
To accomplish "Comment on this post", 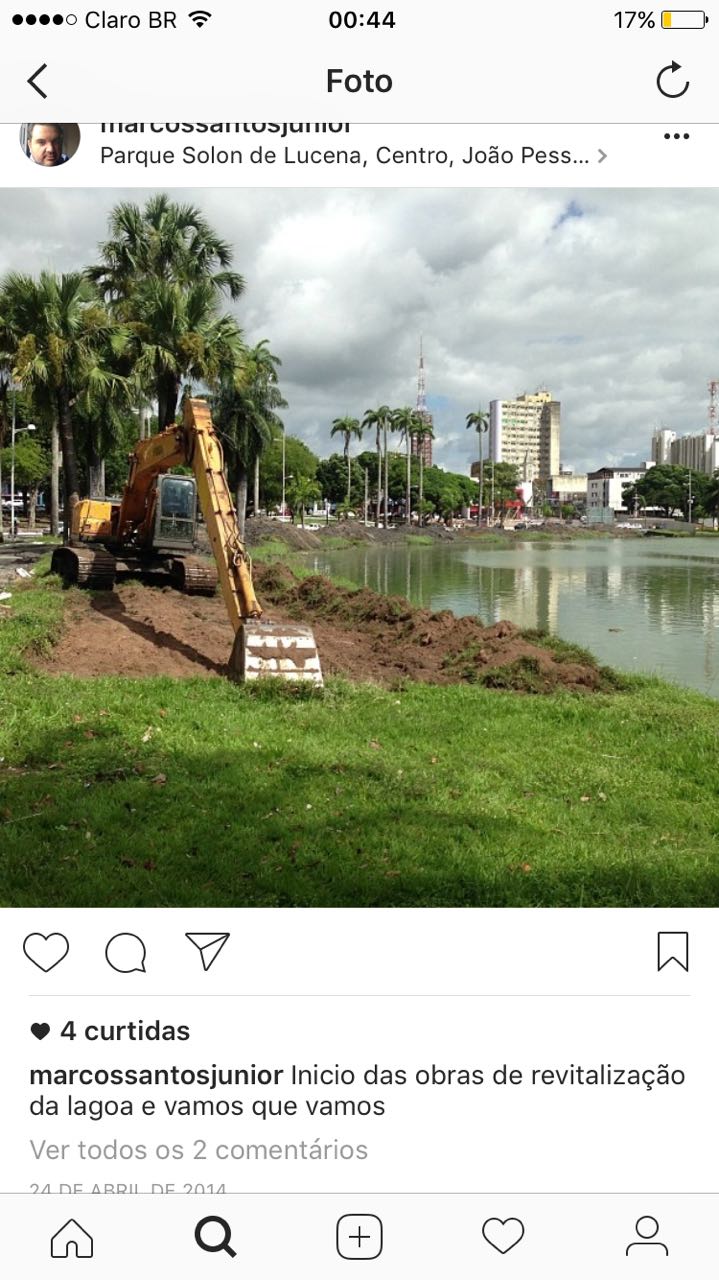I will 126,952.
